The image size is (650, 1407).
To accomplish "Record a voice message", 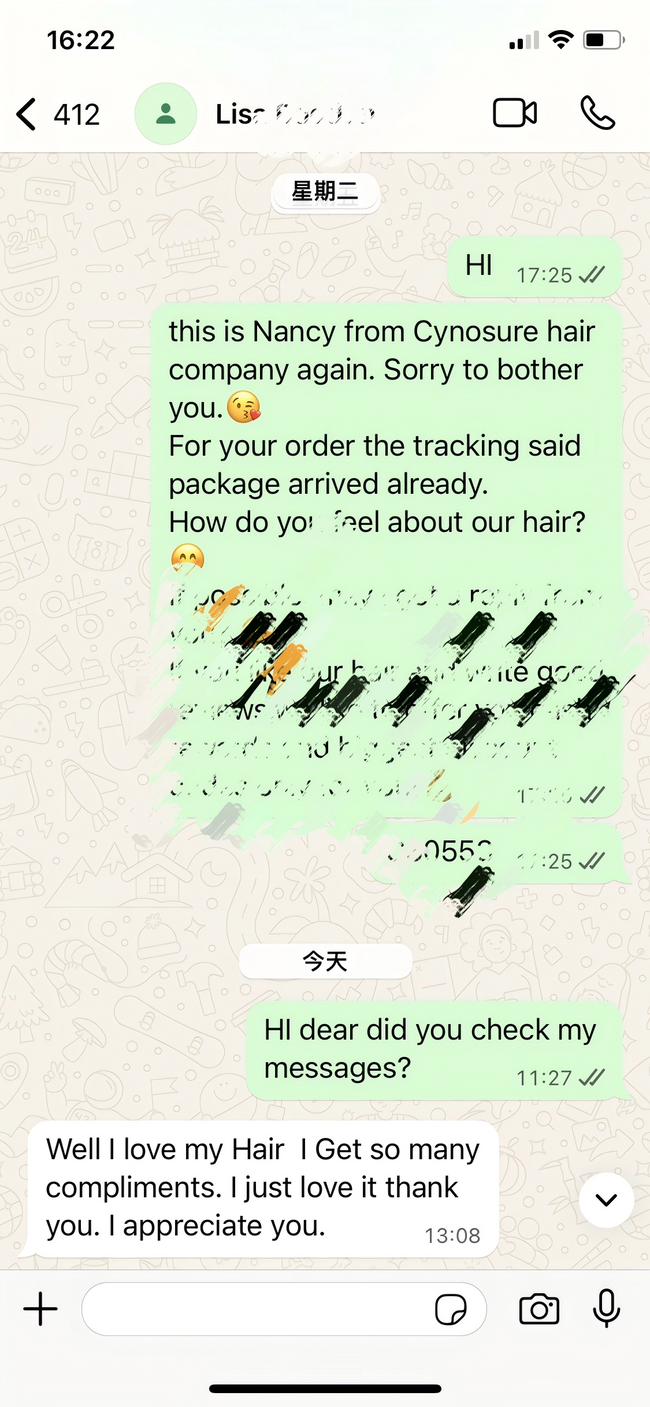I will tap(606, 1309).
